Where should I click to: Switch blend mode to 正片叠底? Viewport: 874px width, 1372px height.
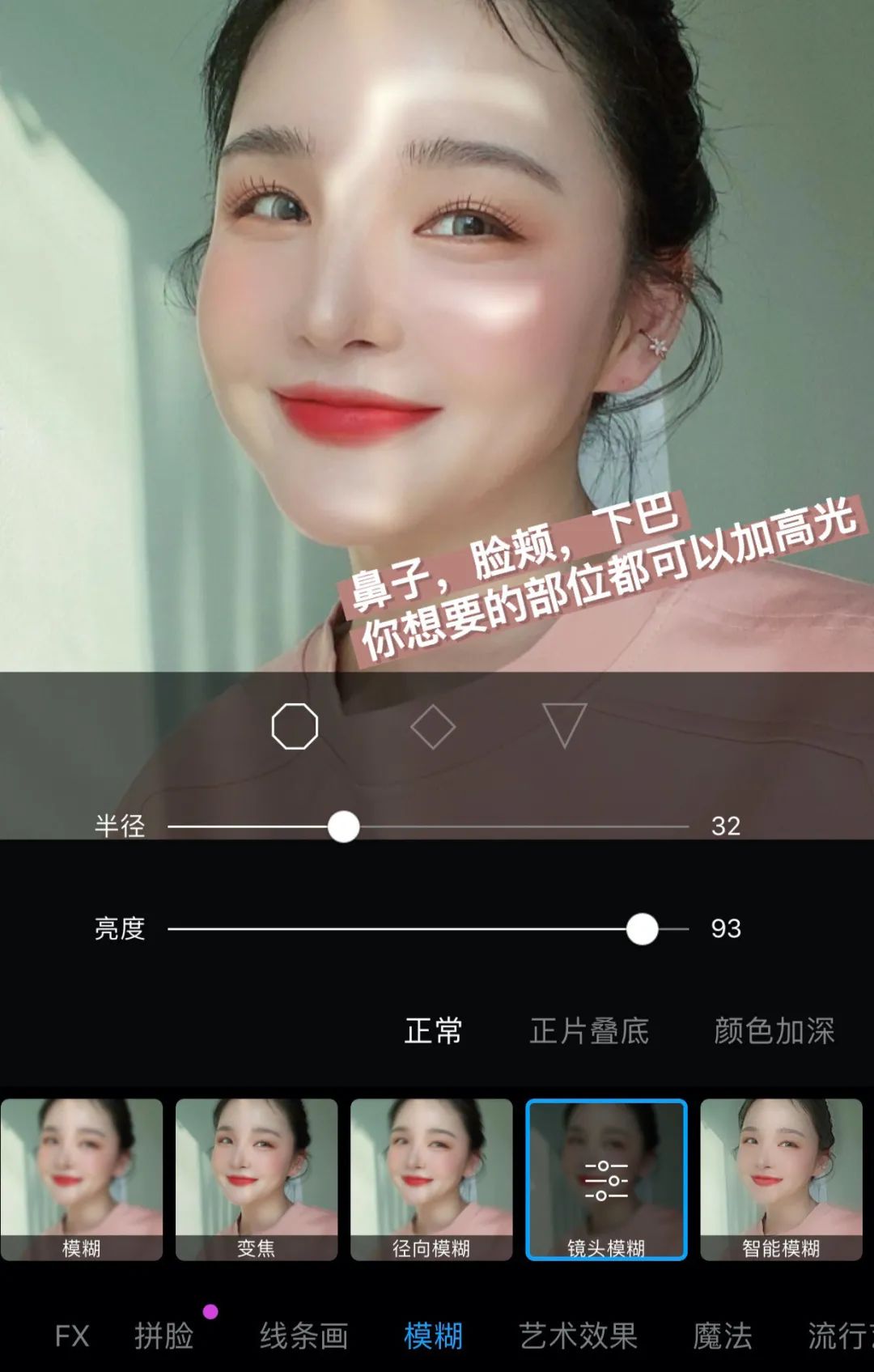coord(589,1031)
